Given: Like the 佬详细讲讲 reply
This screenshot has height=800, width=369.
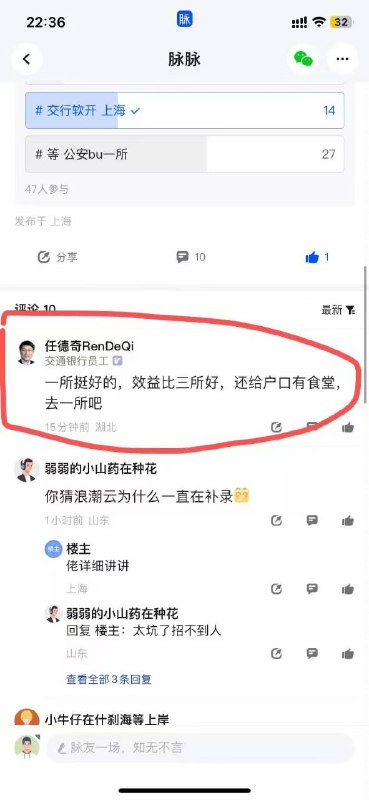Looking at the screenshot, I should pos(348,589).
